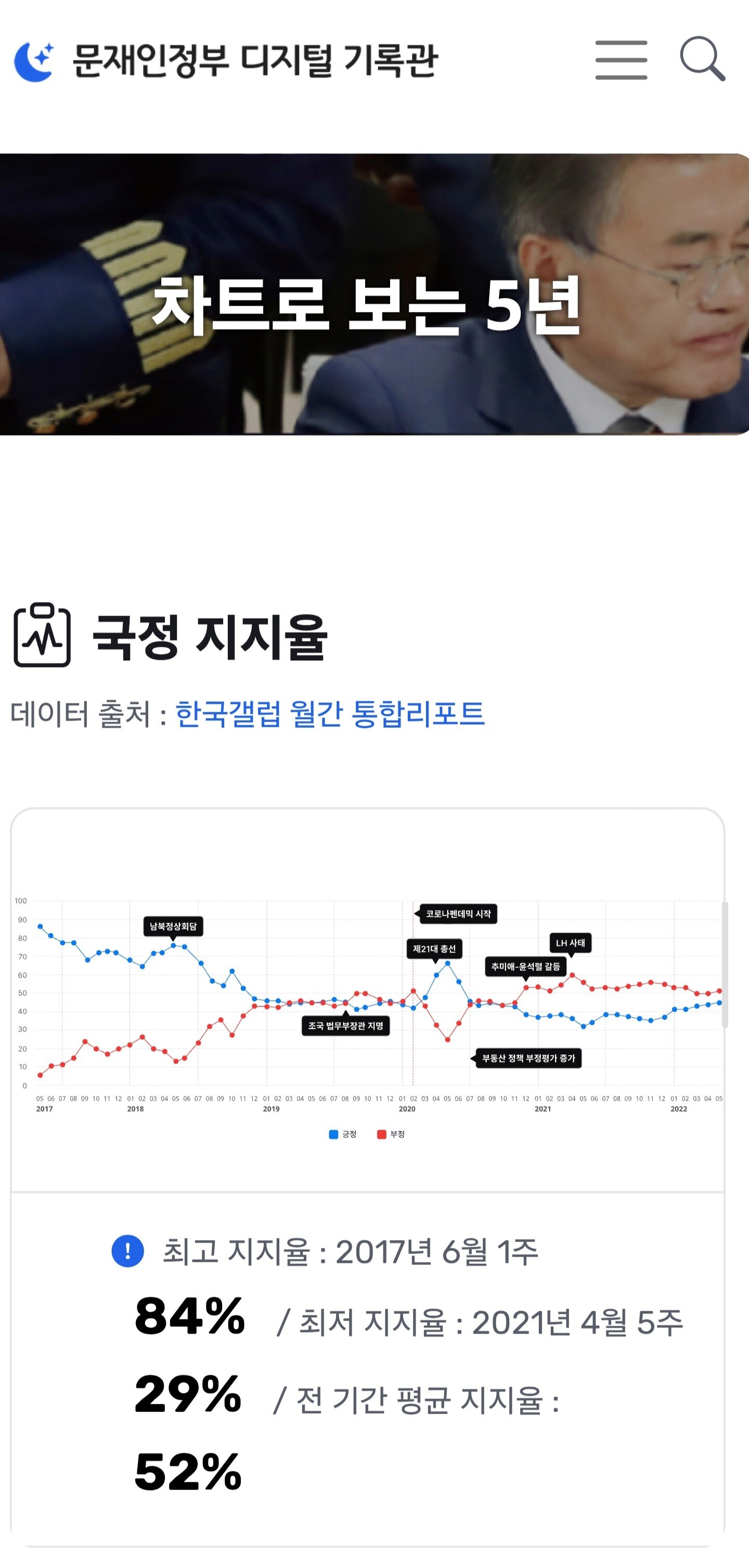Go to 문재인정부 디지털 기록관 home logo

[x=225, y=60]
